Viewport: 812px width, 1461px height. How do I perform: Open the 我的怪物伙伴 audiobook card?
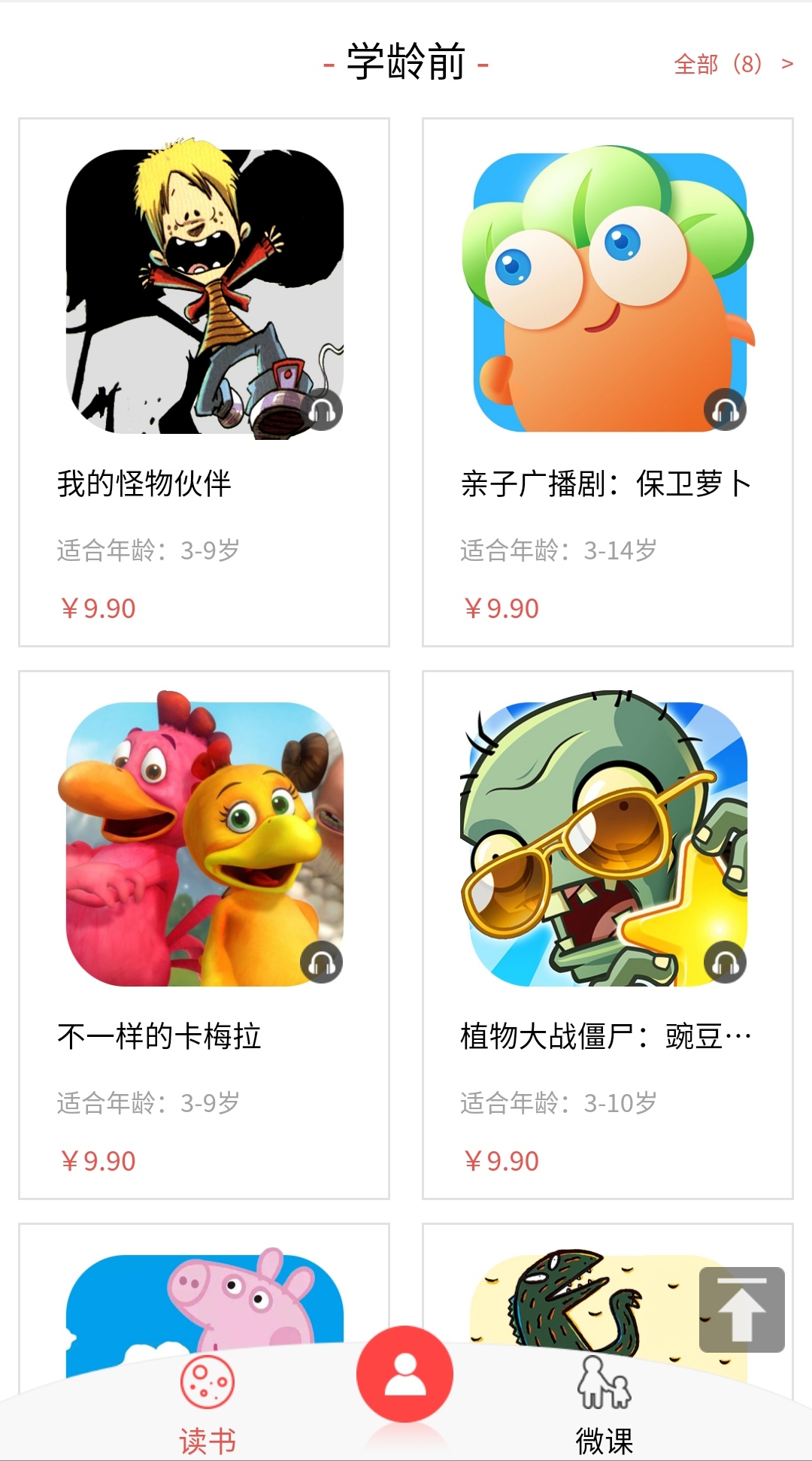click(x=204, y=382)
